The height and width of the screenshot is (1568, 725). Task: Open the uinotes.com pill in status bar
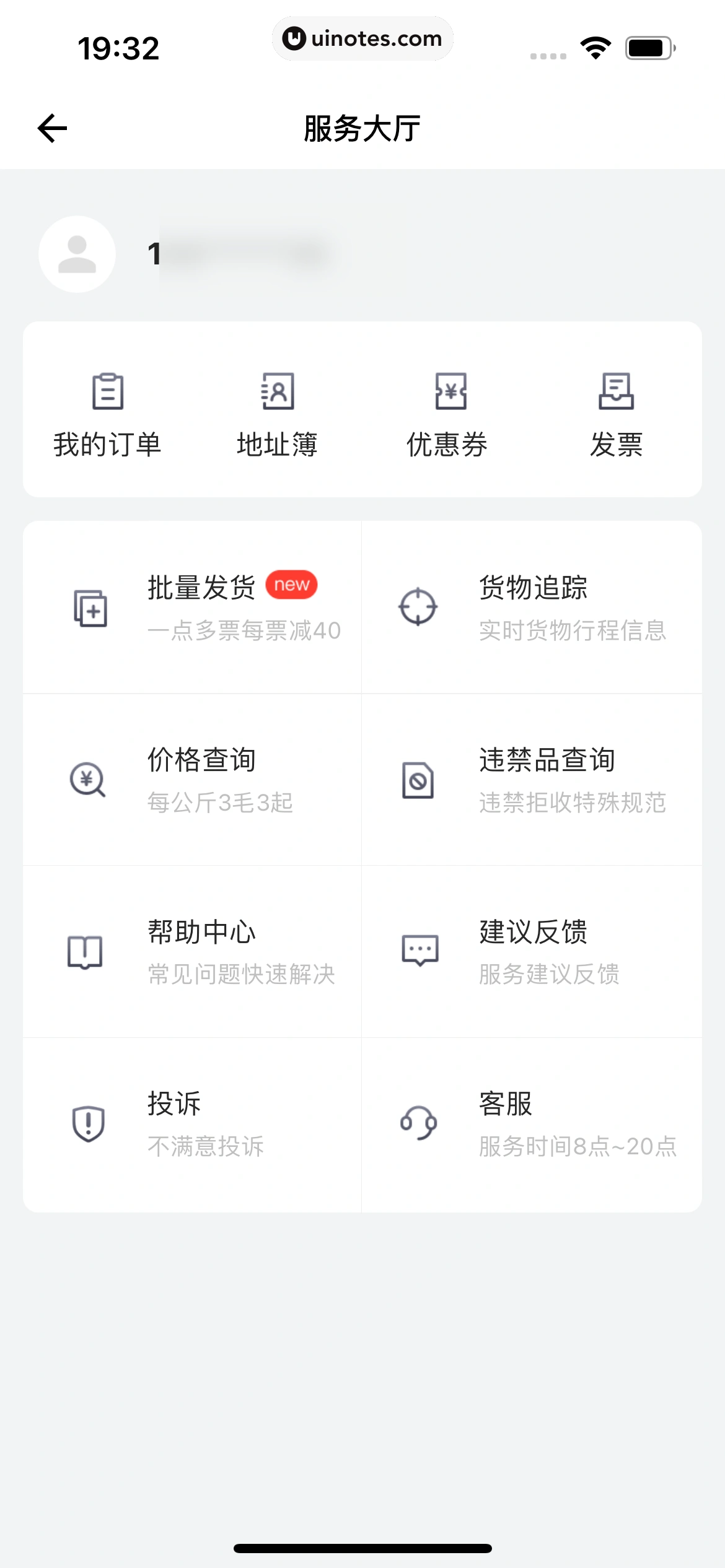362,38
